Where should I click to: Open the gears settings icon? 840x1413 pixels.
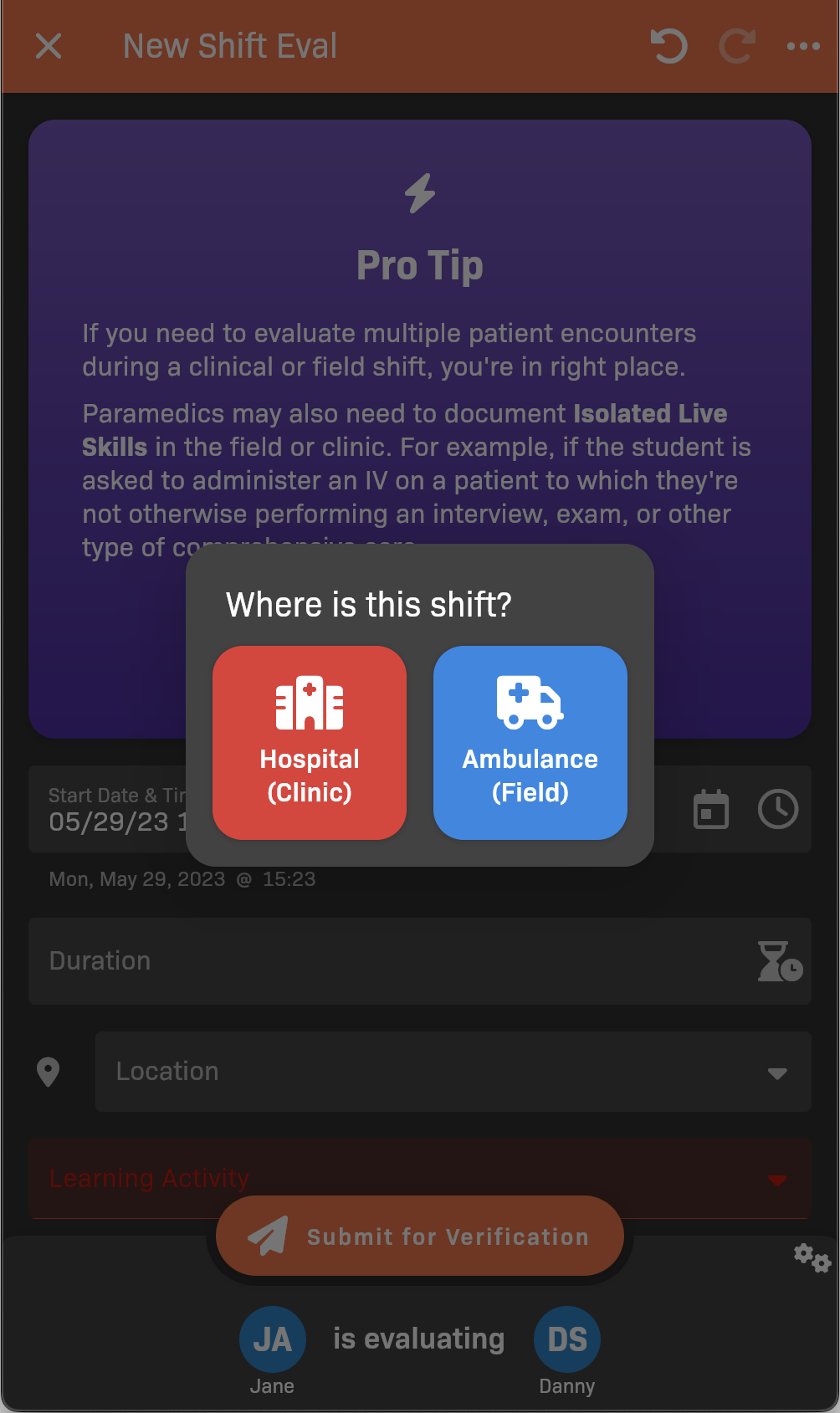tap(812, 1257)
